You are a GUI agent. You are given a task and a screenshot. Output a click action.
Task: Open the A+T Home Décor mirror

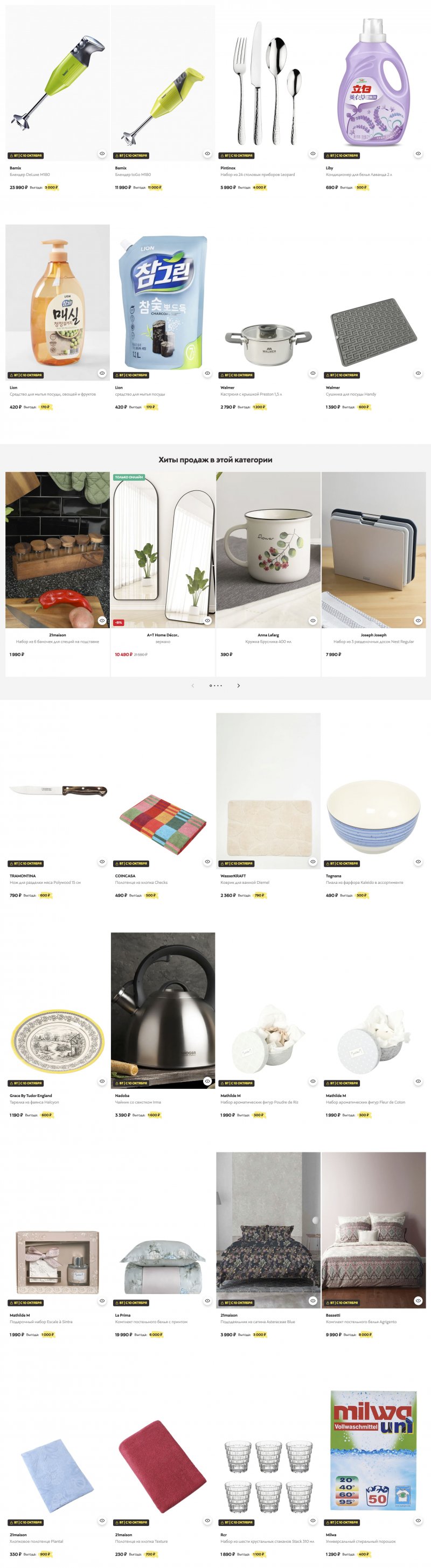pos(163,550)
